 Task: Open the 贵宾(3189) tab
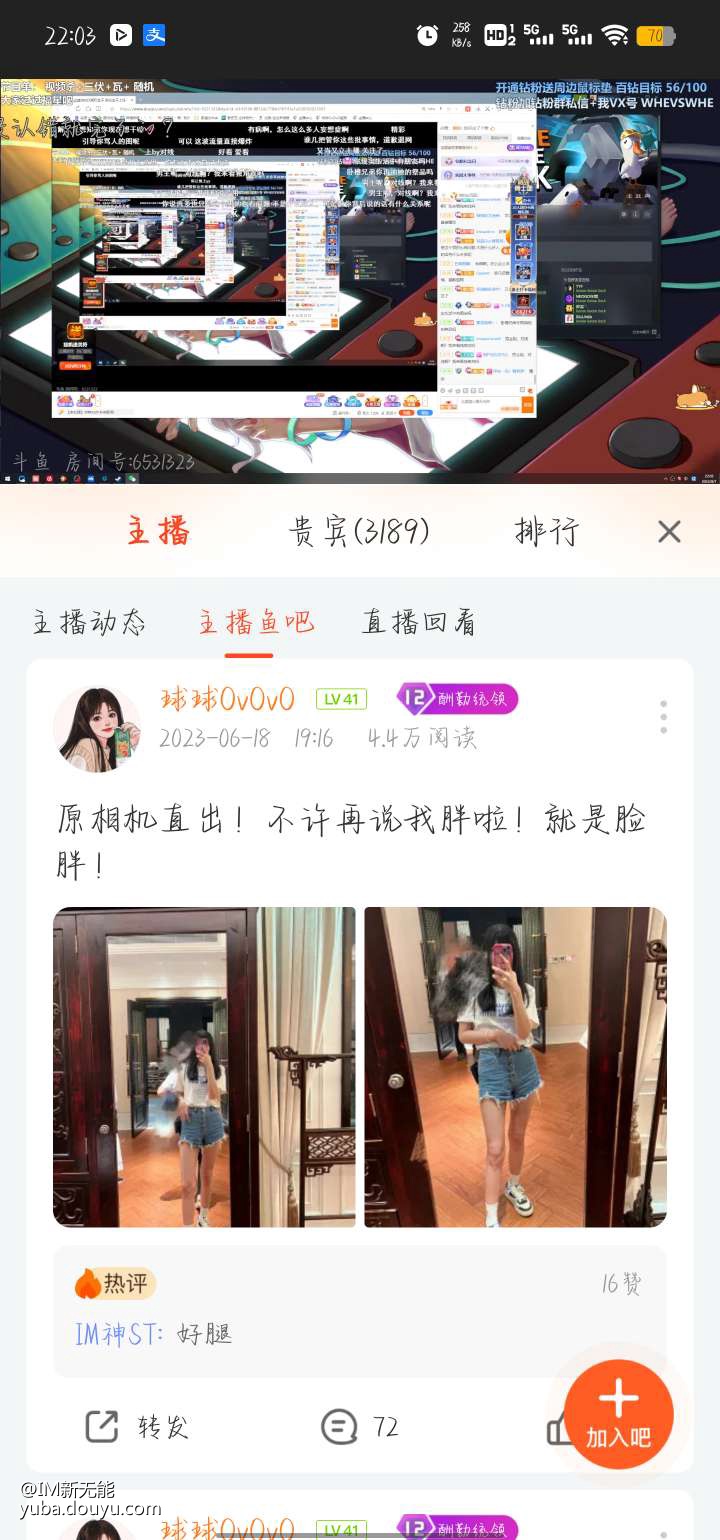tap(359, 531)
